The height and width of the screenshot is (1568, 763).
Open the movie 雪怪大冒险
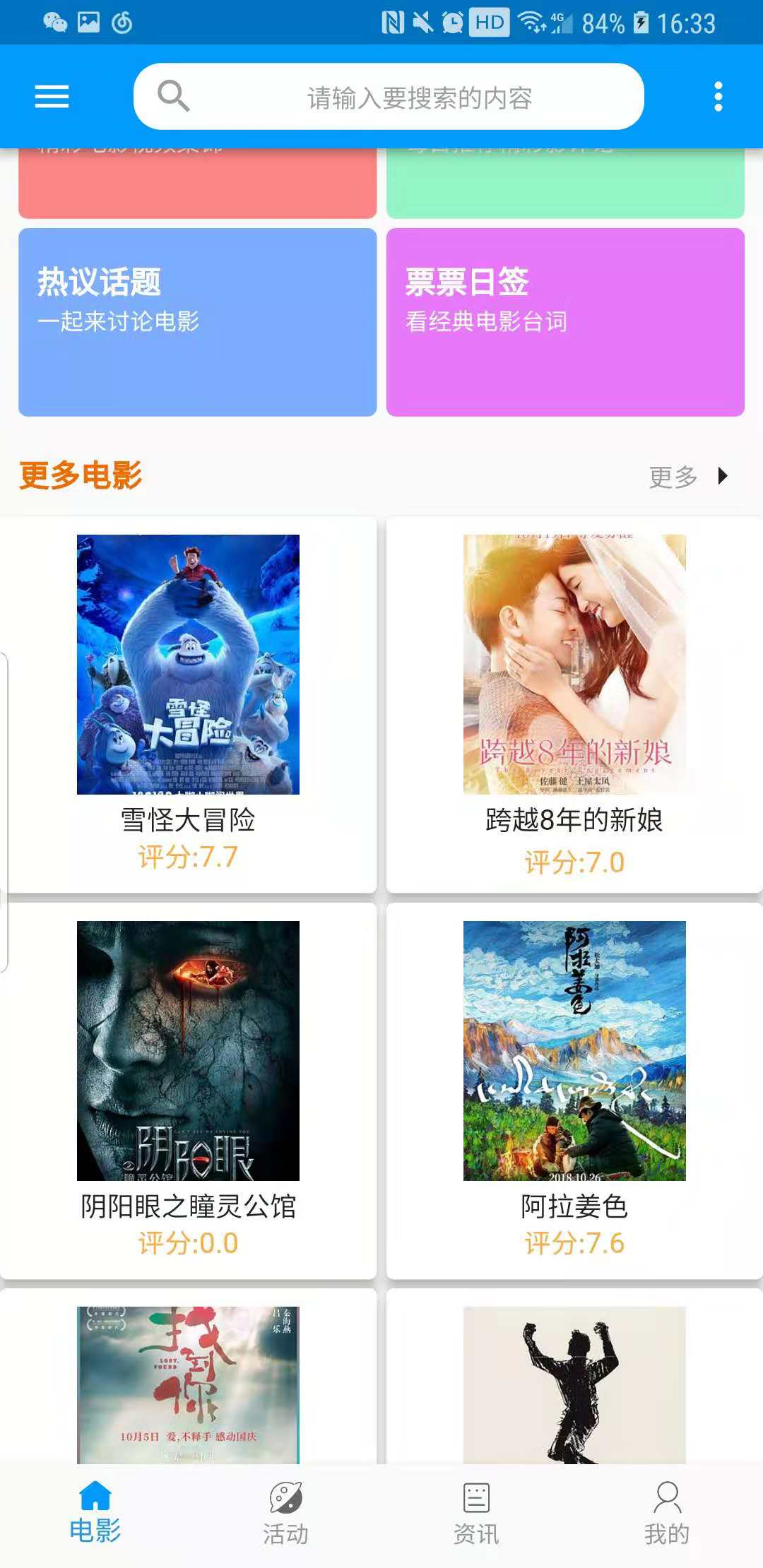188,703
